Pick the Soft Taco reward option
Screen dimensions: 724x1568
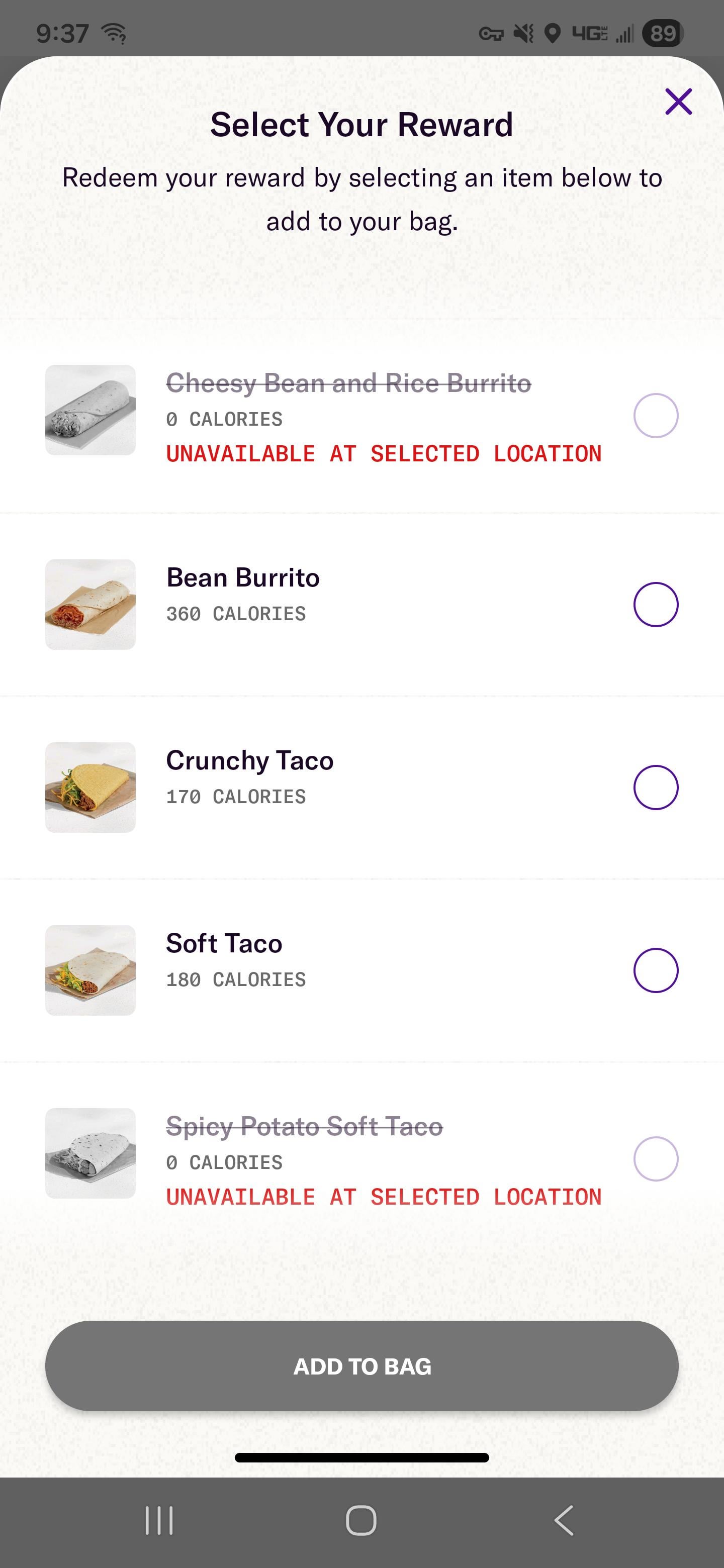tap(655, 969)
